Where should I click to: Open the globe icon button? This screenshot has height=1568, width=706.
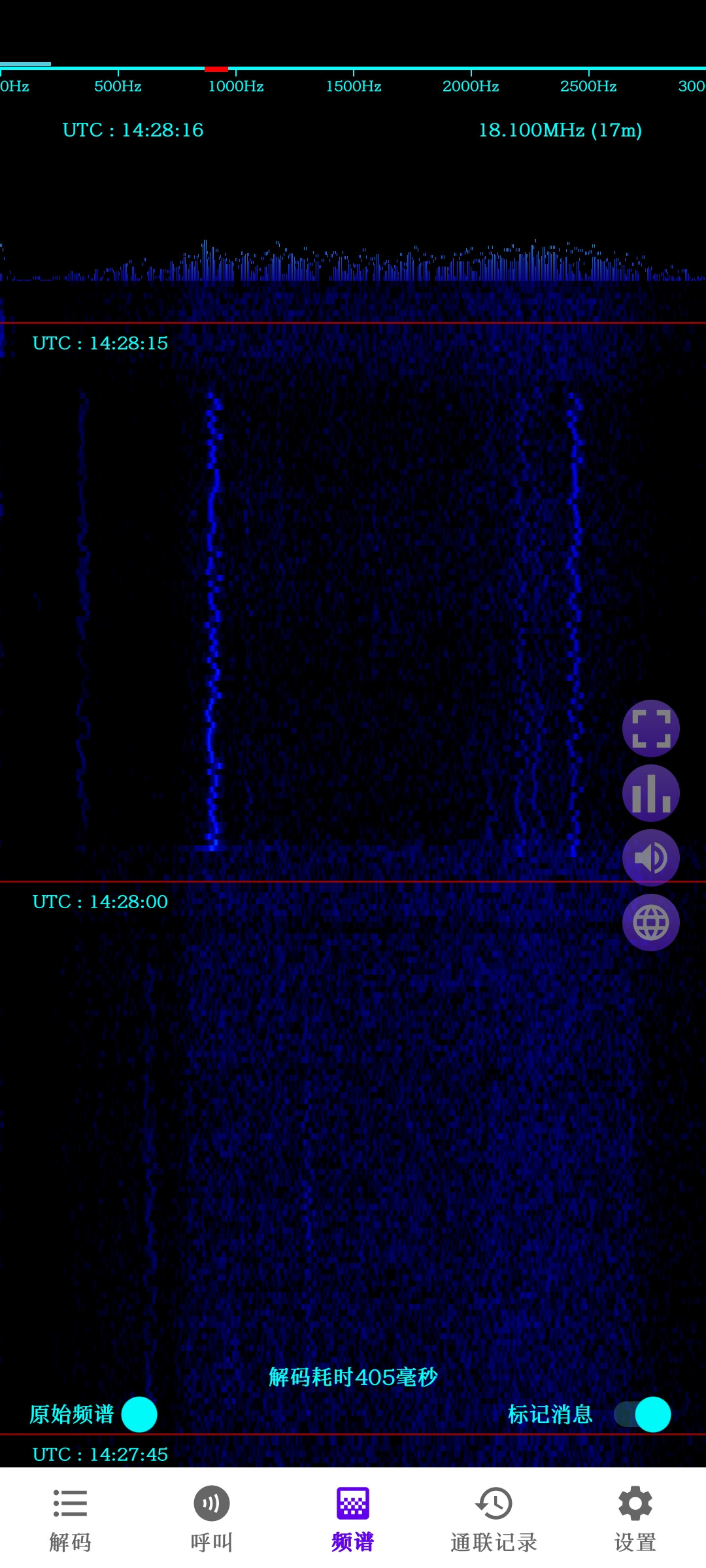pyautogui.click(x=651, y=923)
